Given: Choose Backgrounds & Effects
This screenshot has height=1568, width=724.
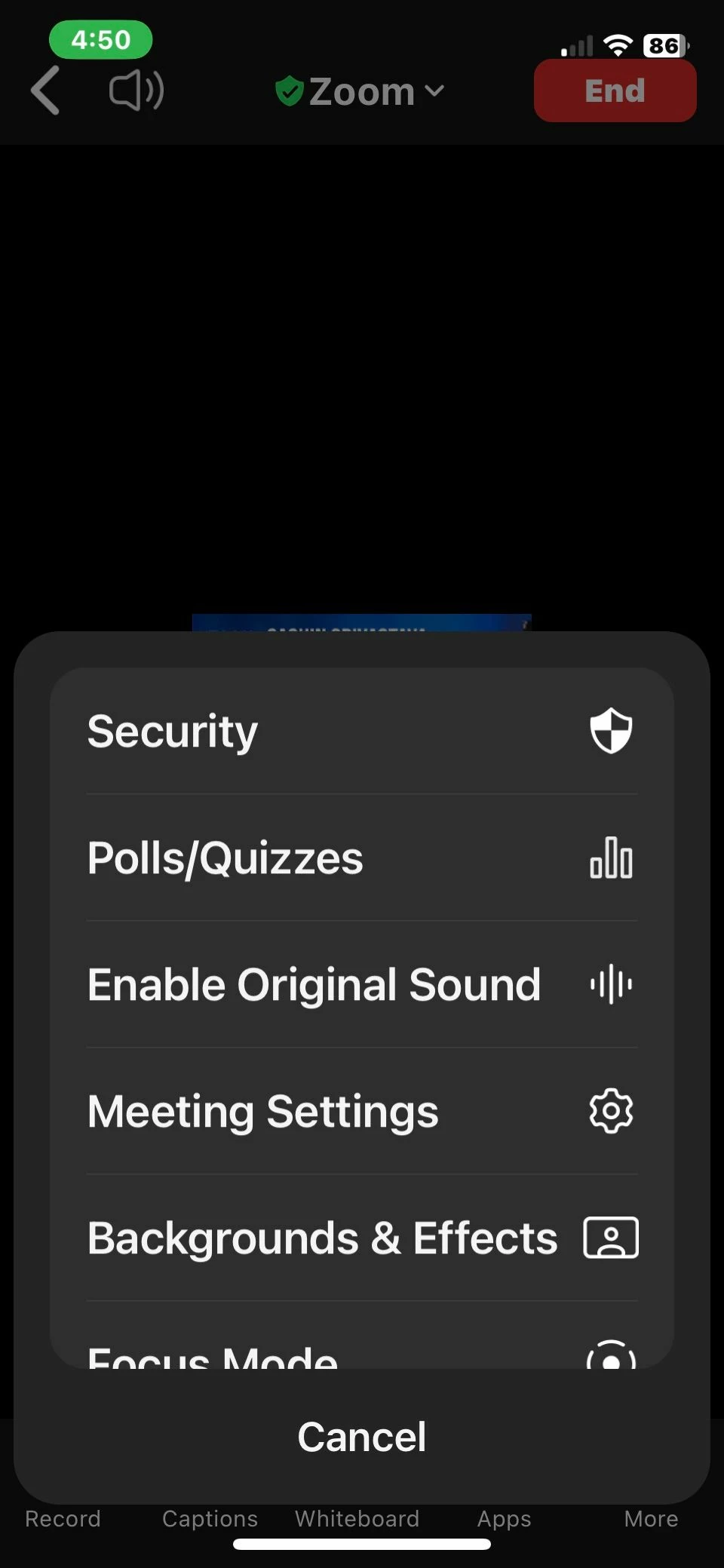Looking at the screenshot, I should [361, 1238].
